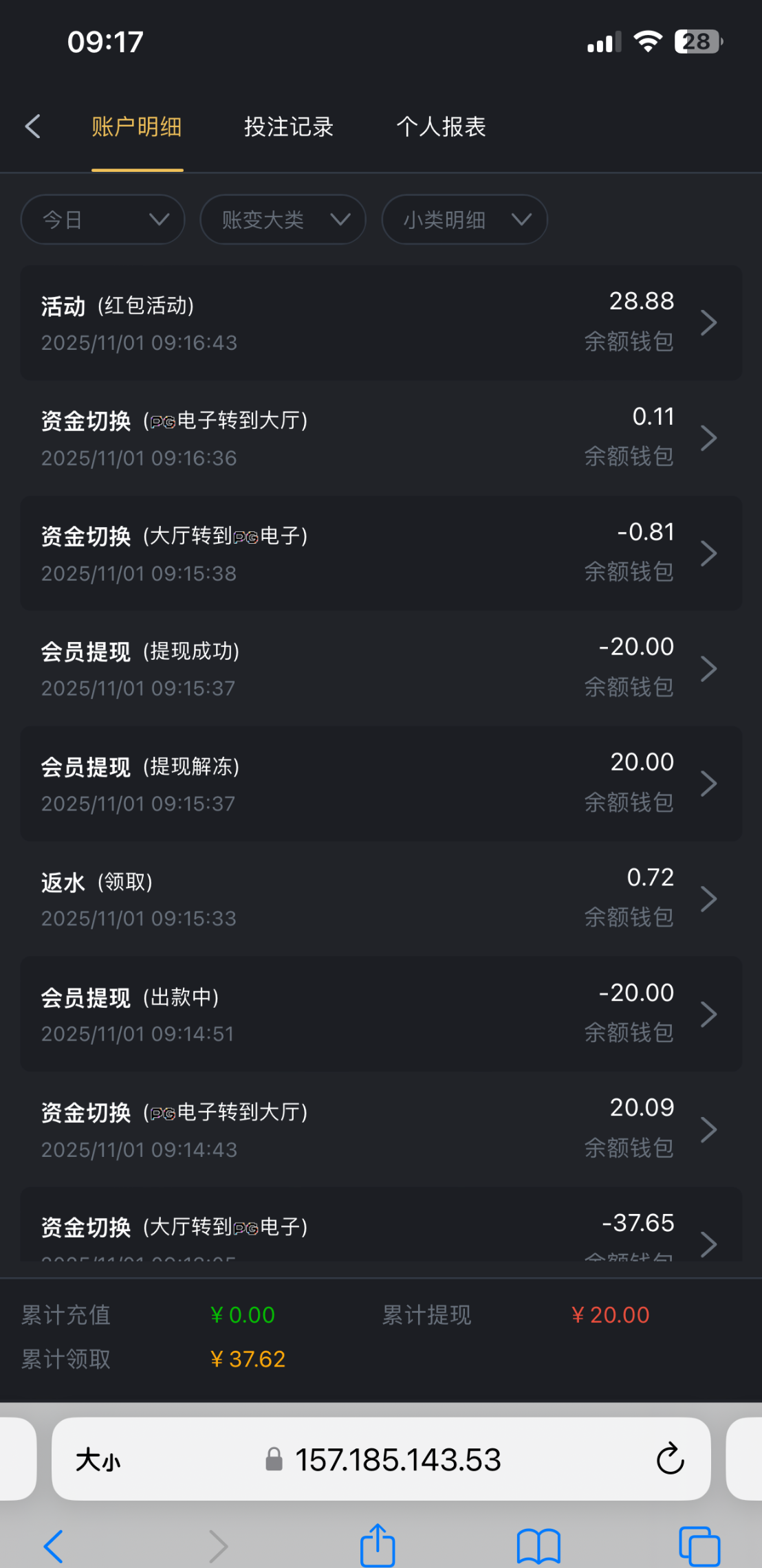Viewport: 762px width, 1568px height.
Task: Open browser bookmarks
Action: [x=538, y=1546]
